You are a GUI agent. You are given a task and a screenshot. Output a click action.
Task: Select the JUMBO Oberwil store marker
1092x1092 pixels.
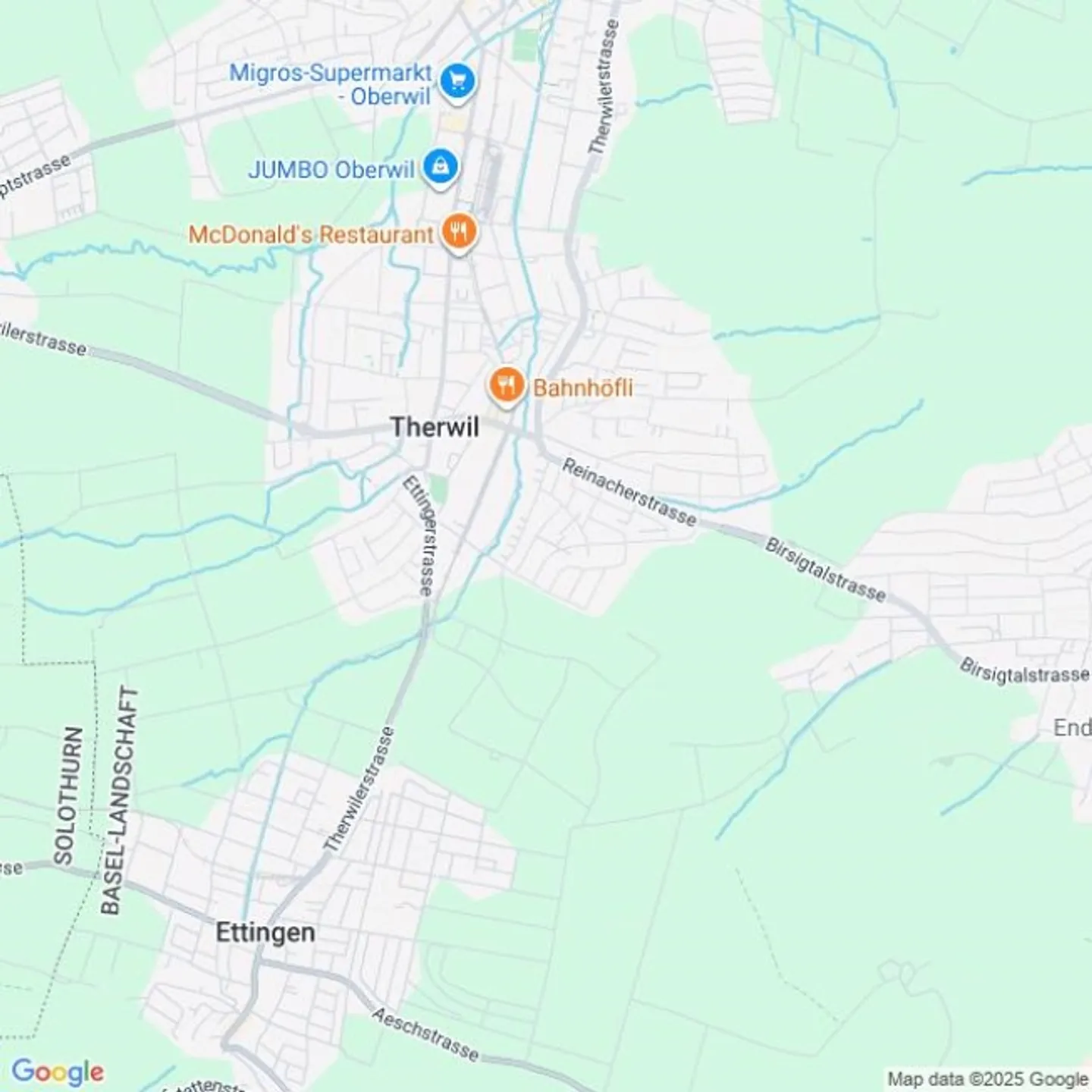(440, 166)
